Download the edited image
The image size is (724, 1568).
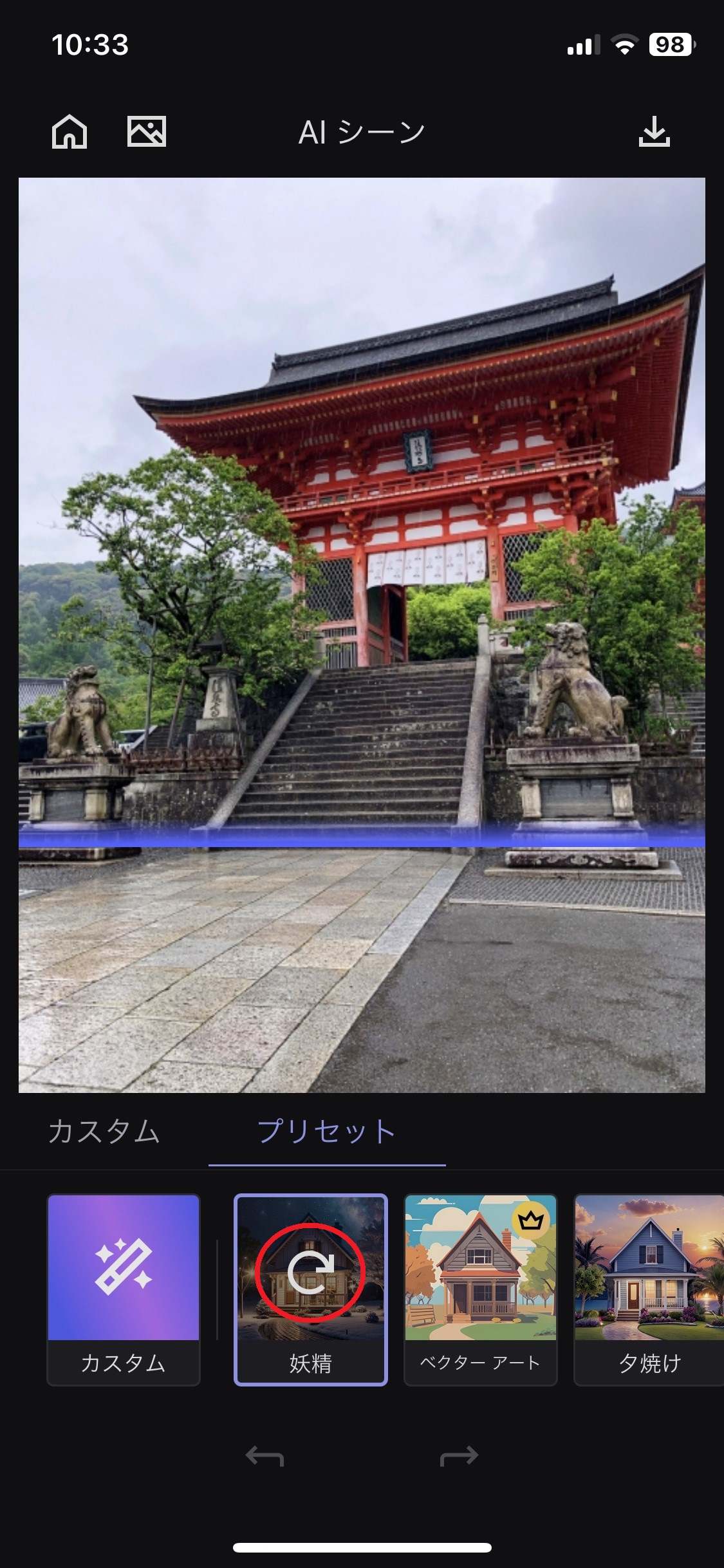pos(654,132)
